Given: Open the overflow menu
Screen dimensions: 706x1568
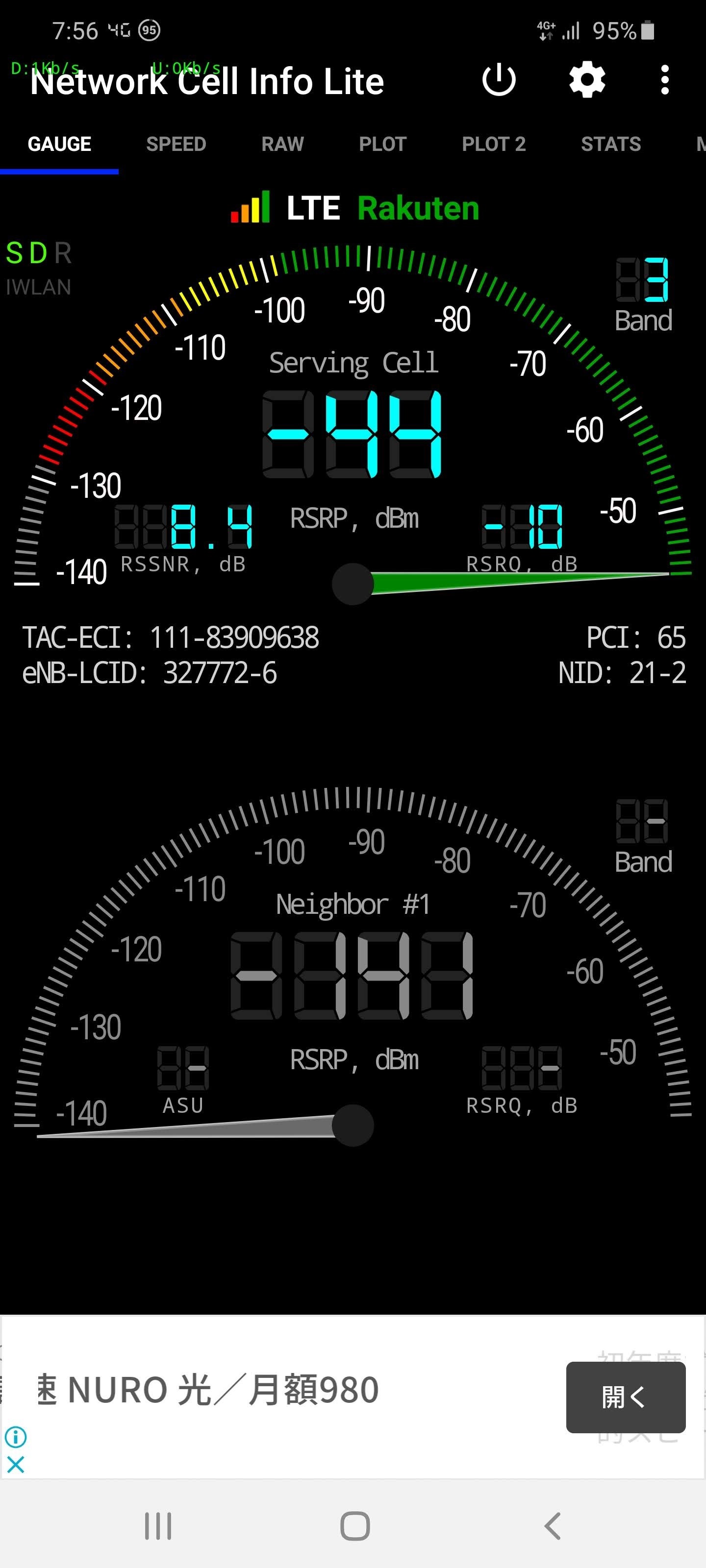Looking at the screenshot, I should (x=665, y=80).
